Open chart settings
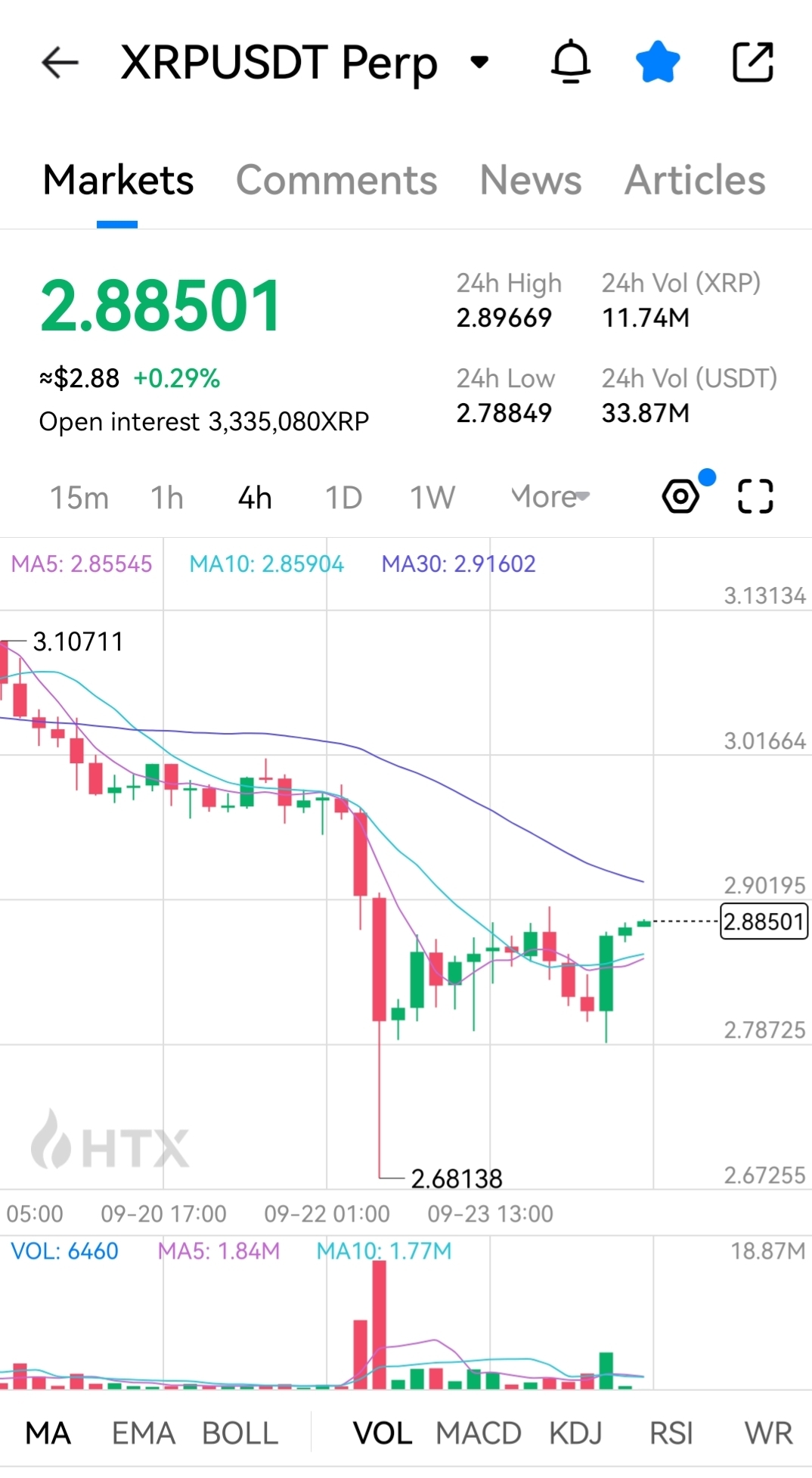The height and width of the screenshot is (1478, 812). point(681,497)
